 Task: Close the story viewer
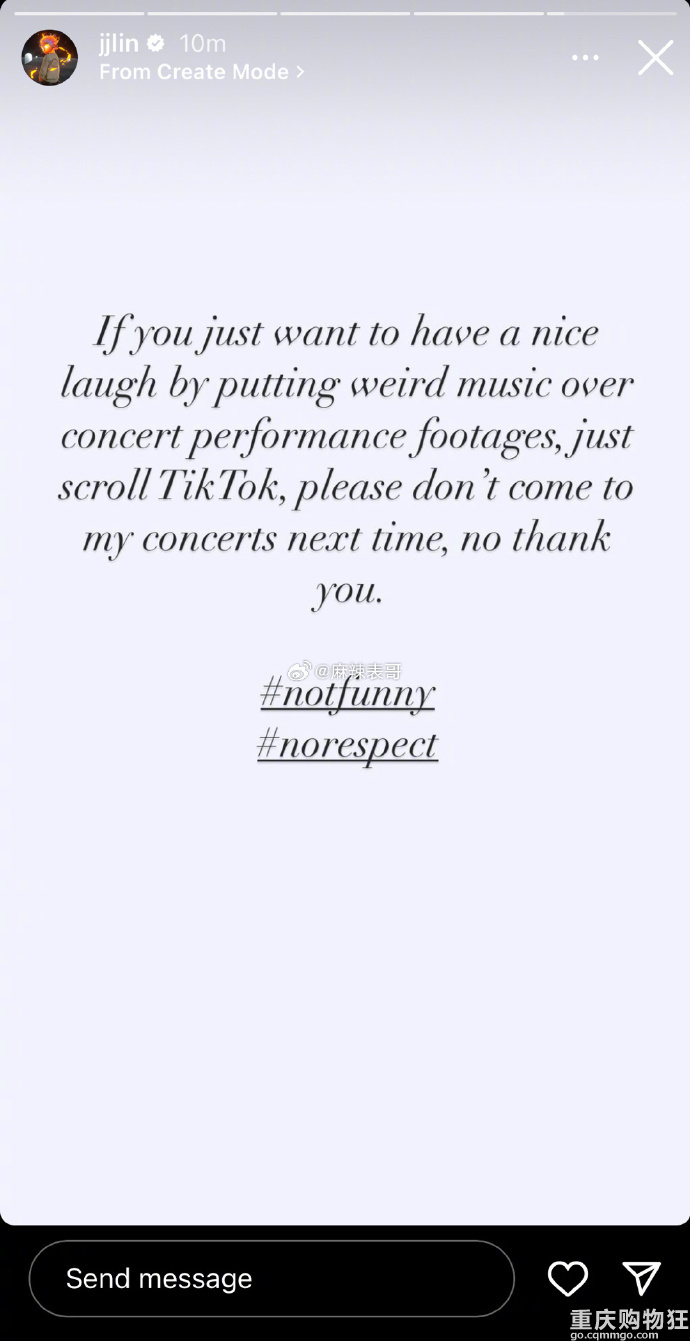655,58
